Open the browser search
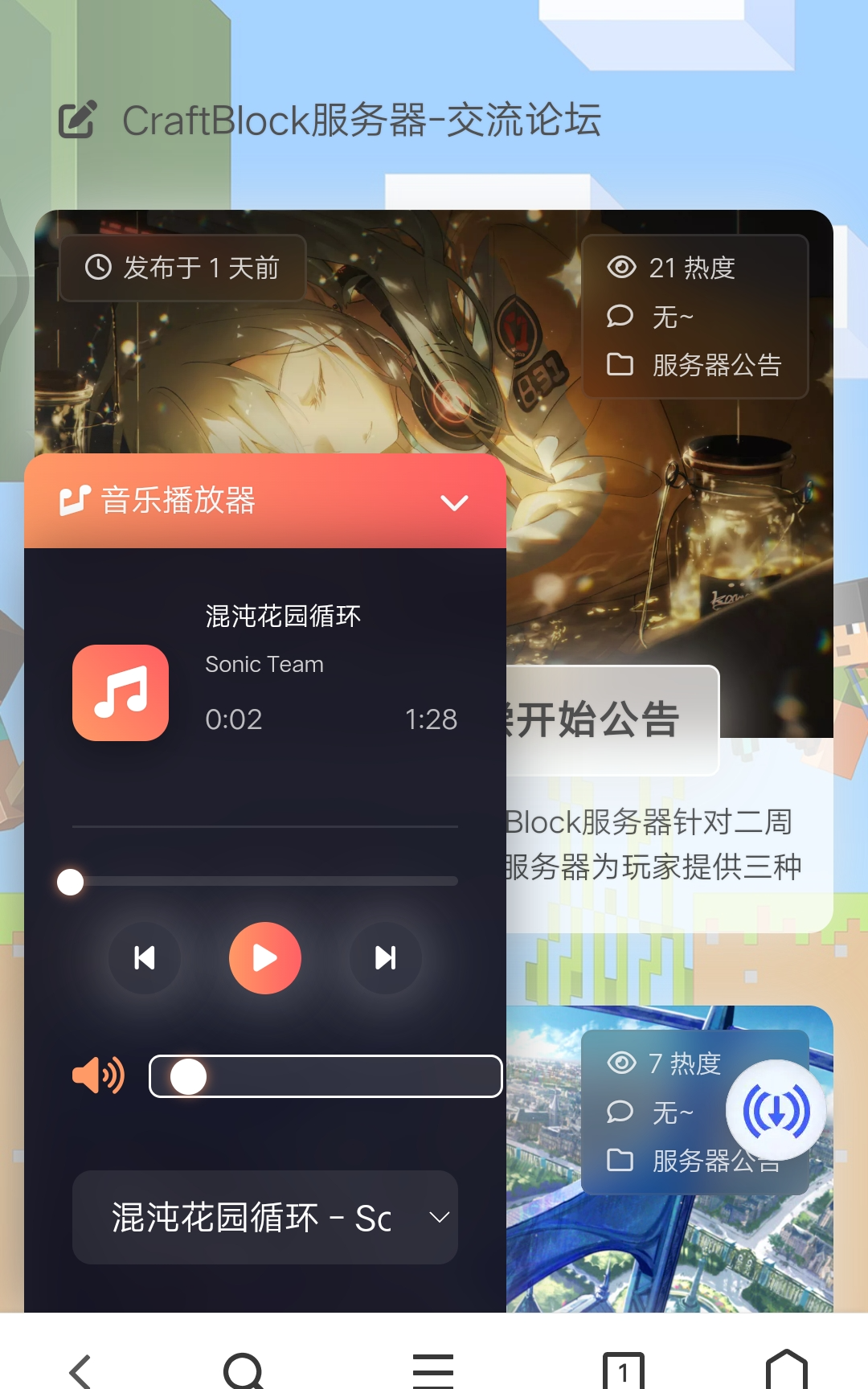The height and width of the screenshot is (1389, 868). click(244, 1370)
